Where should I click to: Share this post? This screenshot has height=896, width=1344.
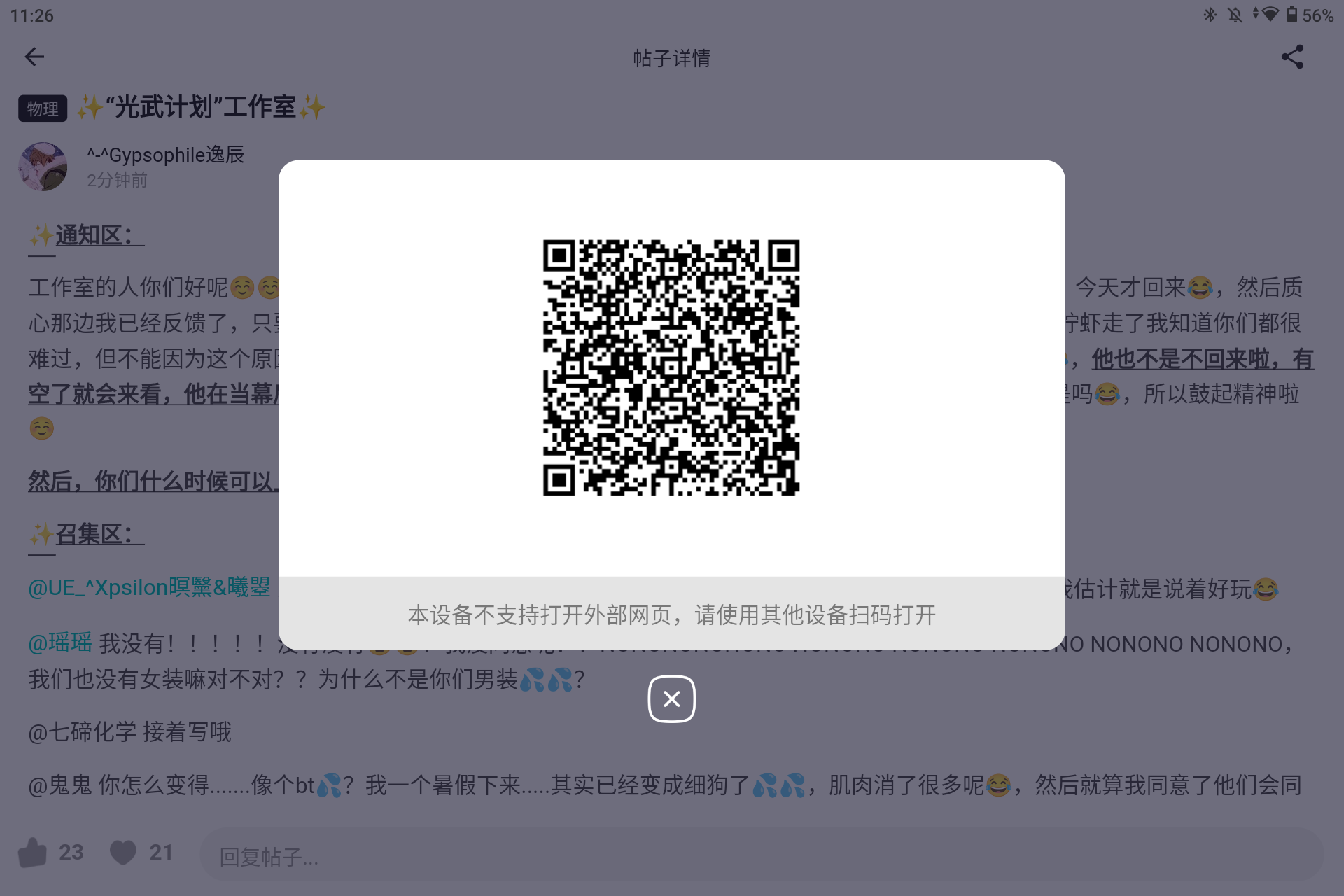tap(1292, 57)
